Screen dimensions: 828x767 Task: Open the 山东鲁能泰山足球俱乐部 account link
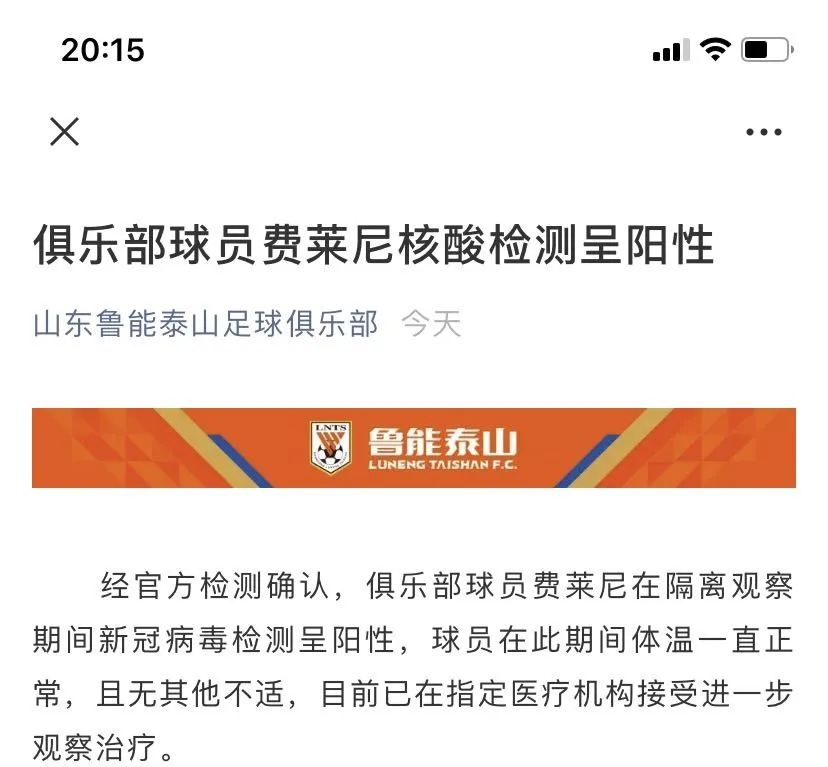(x=206, y=324)
